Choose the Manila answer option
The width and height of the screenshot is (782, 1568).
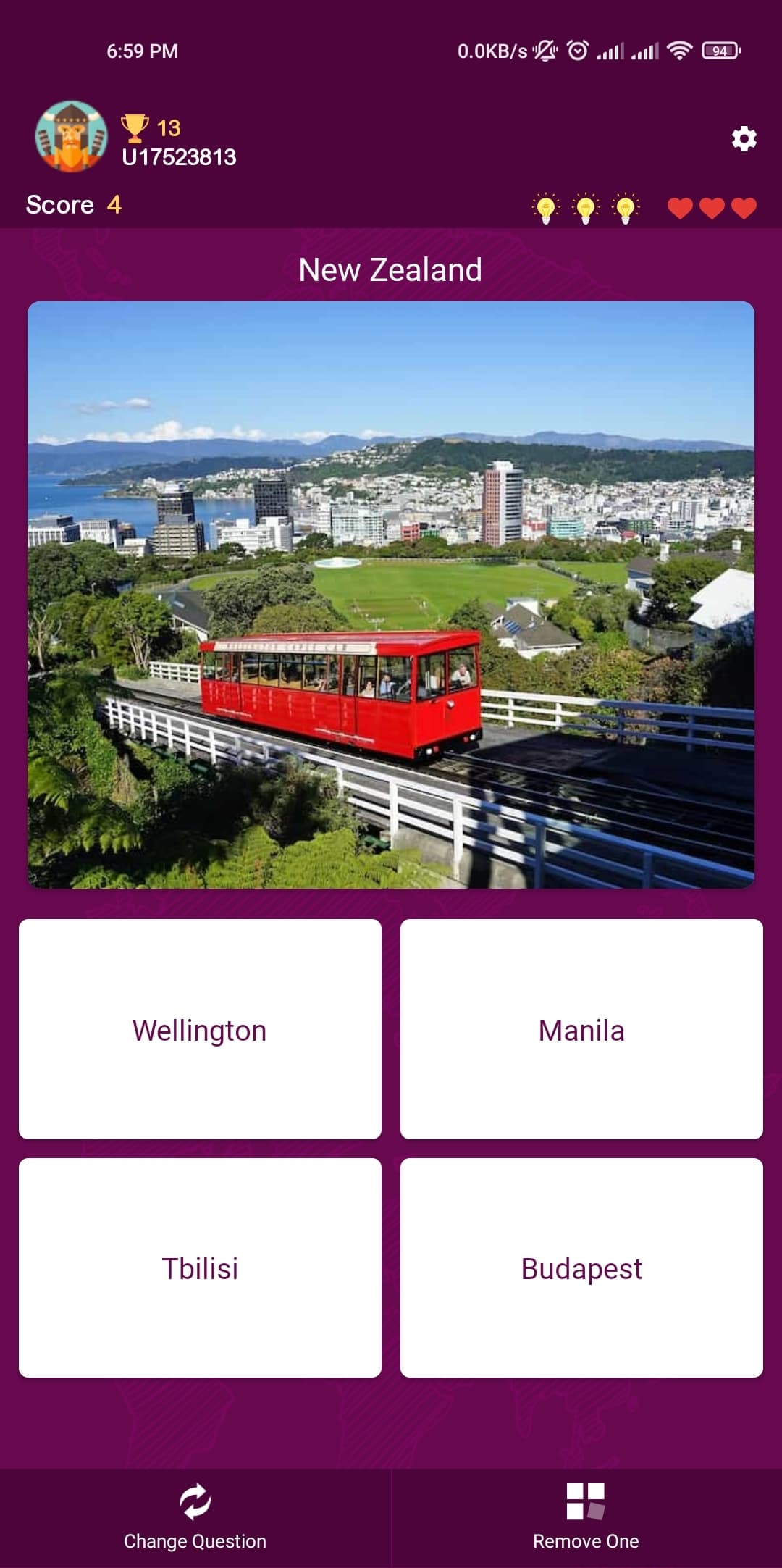pos(581,1029)
